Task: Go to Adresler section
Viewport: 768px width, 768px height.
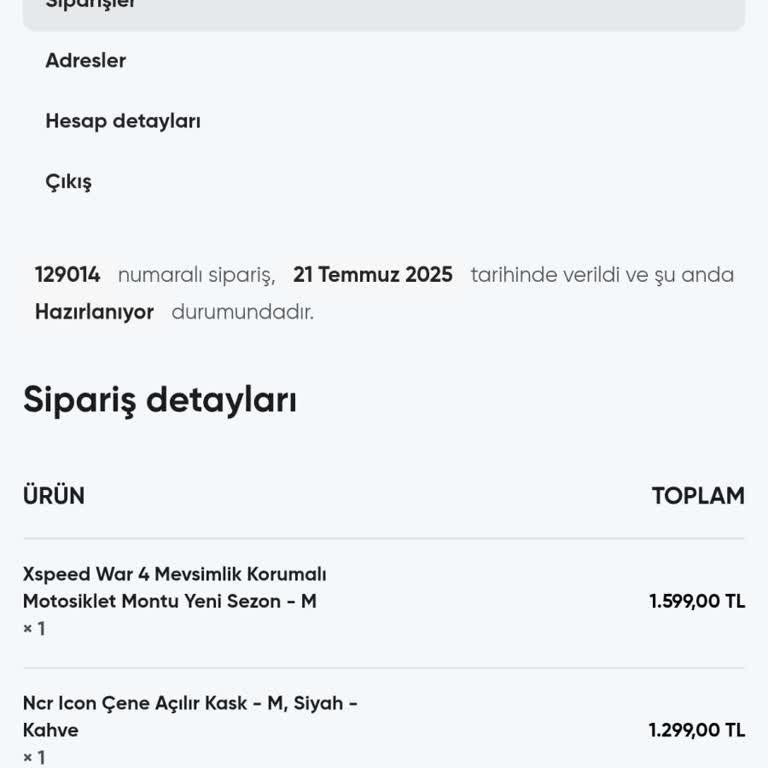Action: tap(85, 61)
